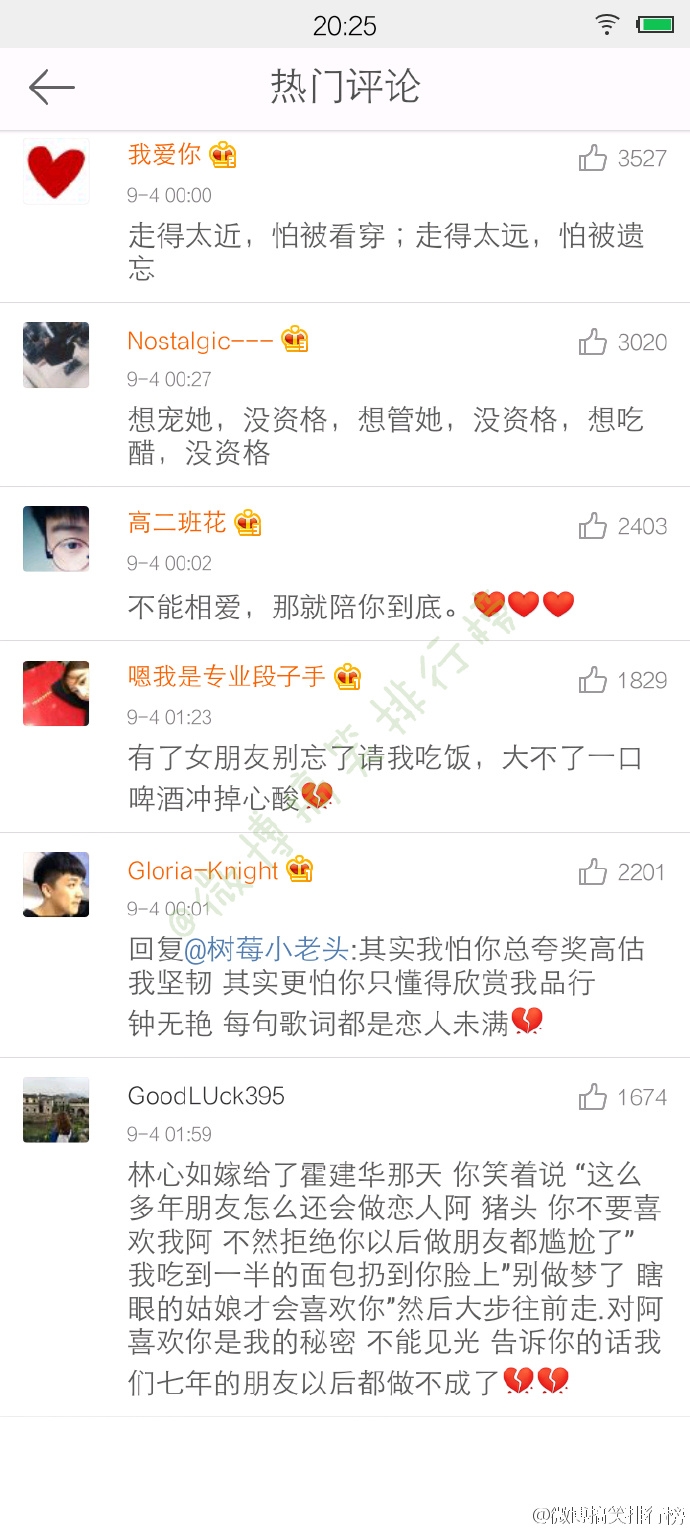Open the mentioned user @树莓小老头

[x=266, y=948]
